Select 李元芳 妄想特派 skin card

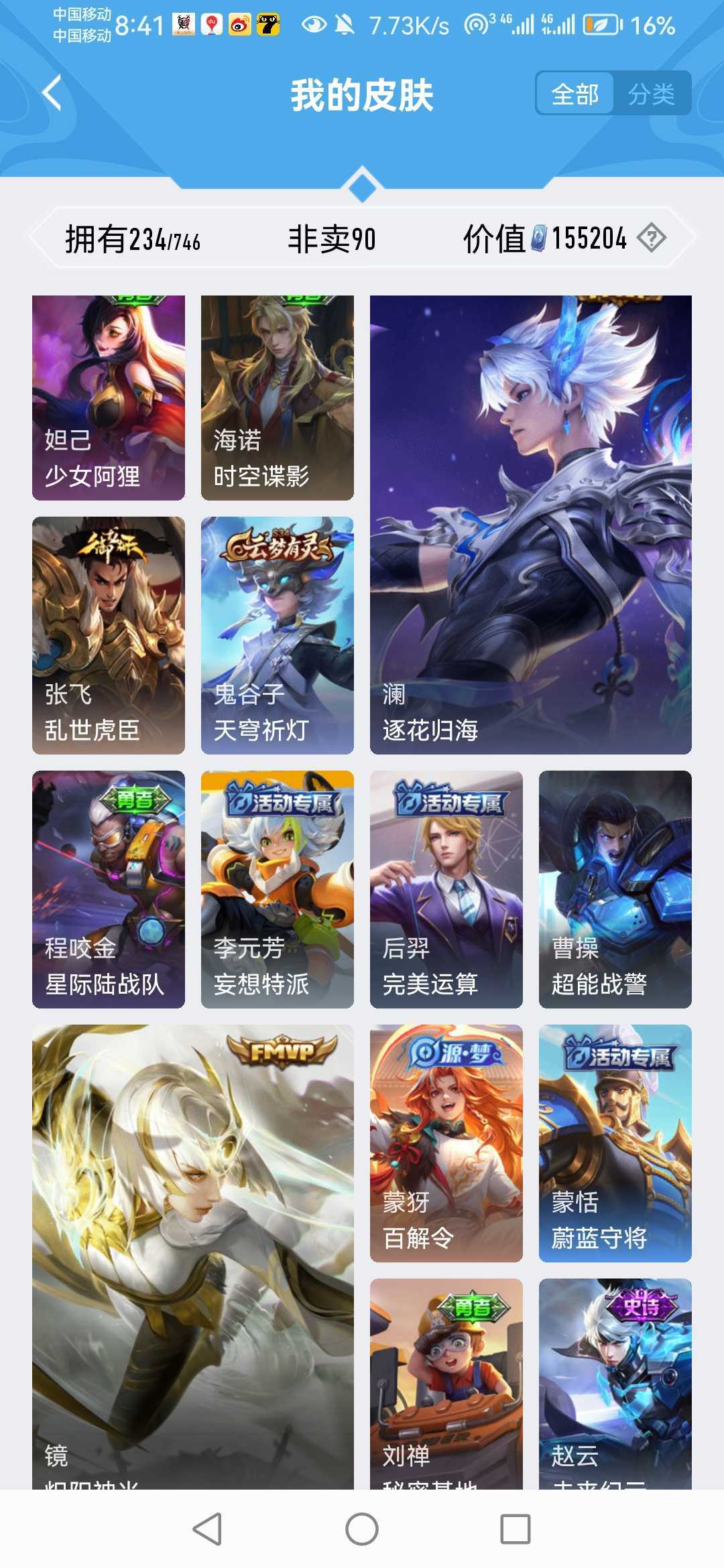[278, 889]
